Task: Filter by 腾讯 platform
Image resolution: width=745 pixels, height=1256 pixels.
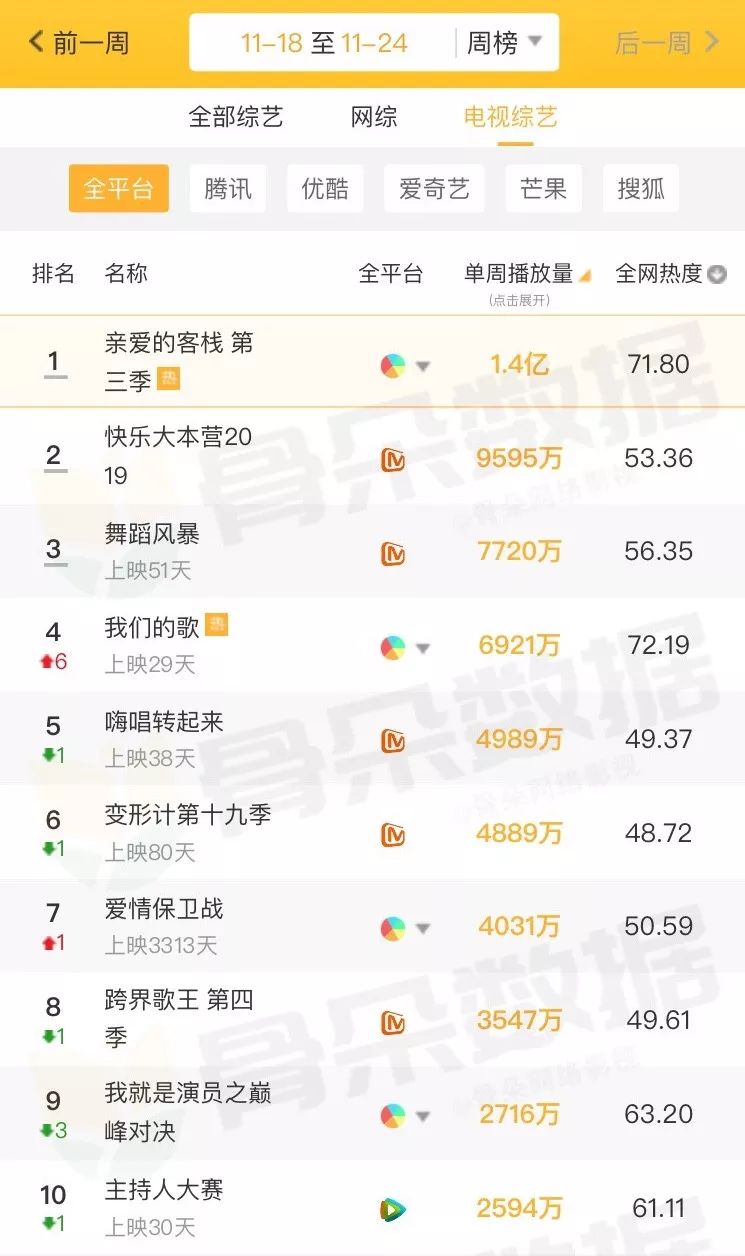Action: (228, 188)
